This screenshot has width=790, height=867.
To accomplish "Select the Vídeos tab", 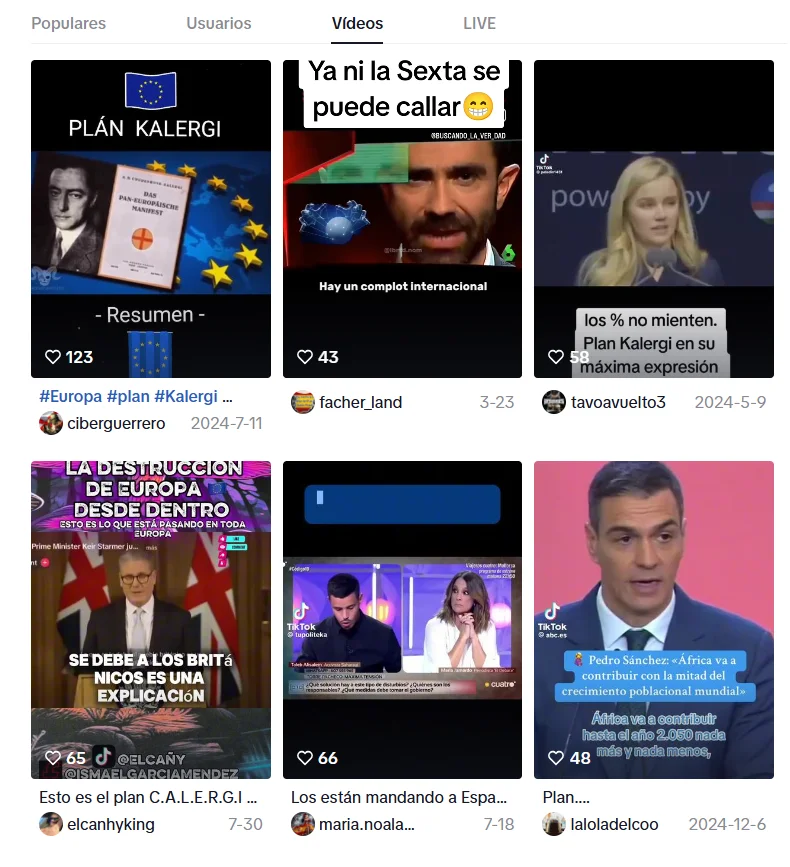I will (x=357, y=23).
